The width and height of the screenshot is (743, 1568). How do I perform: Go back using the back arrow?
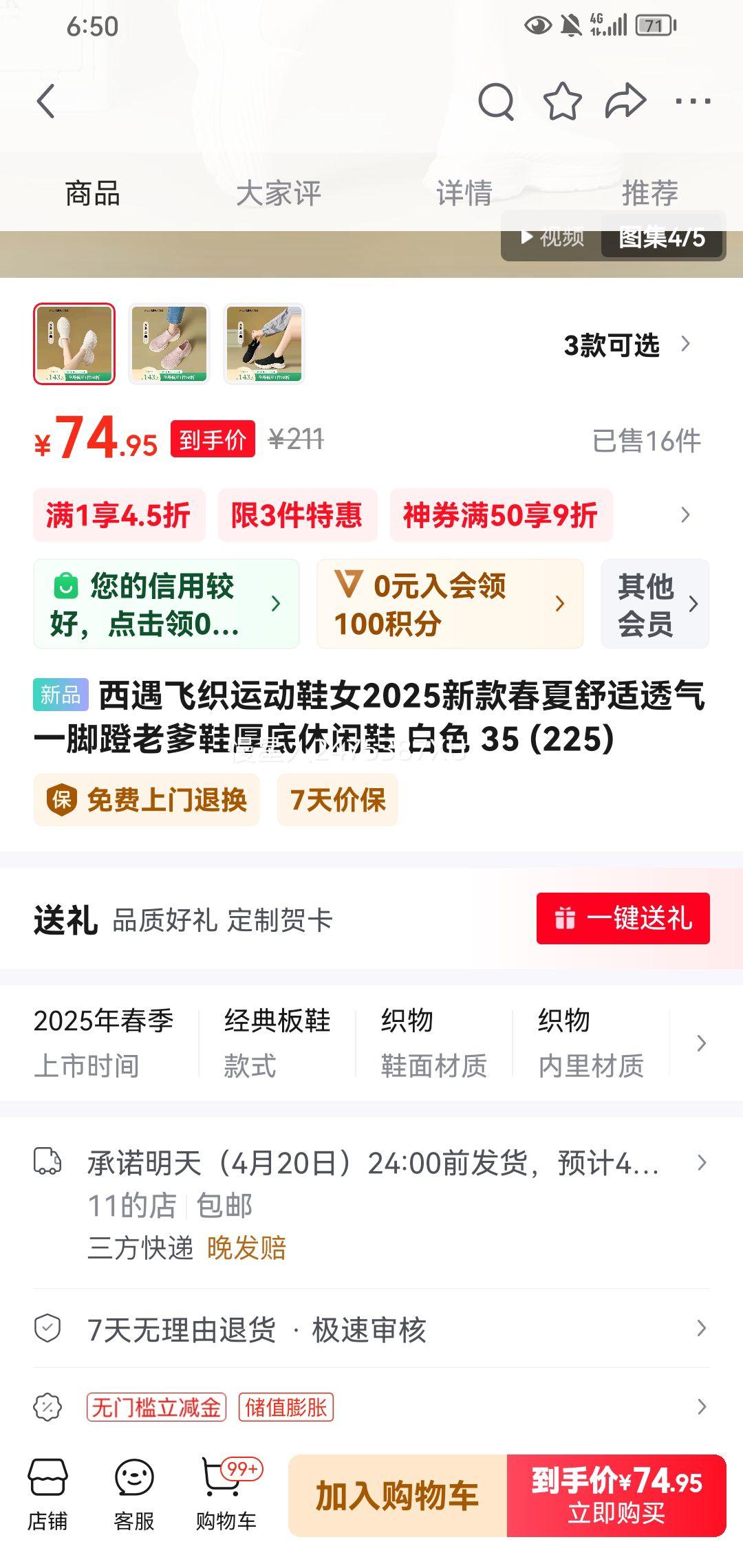46,101
